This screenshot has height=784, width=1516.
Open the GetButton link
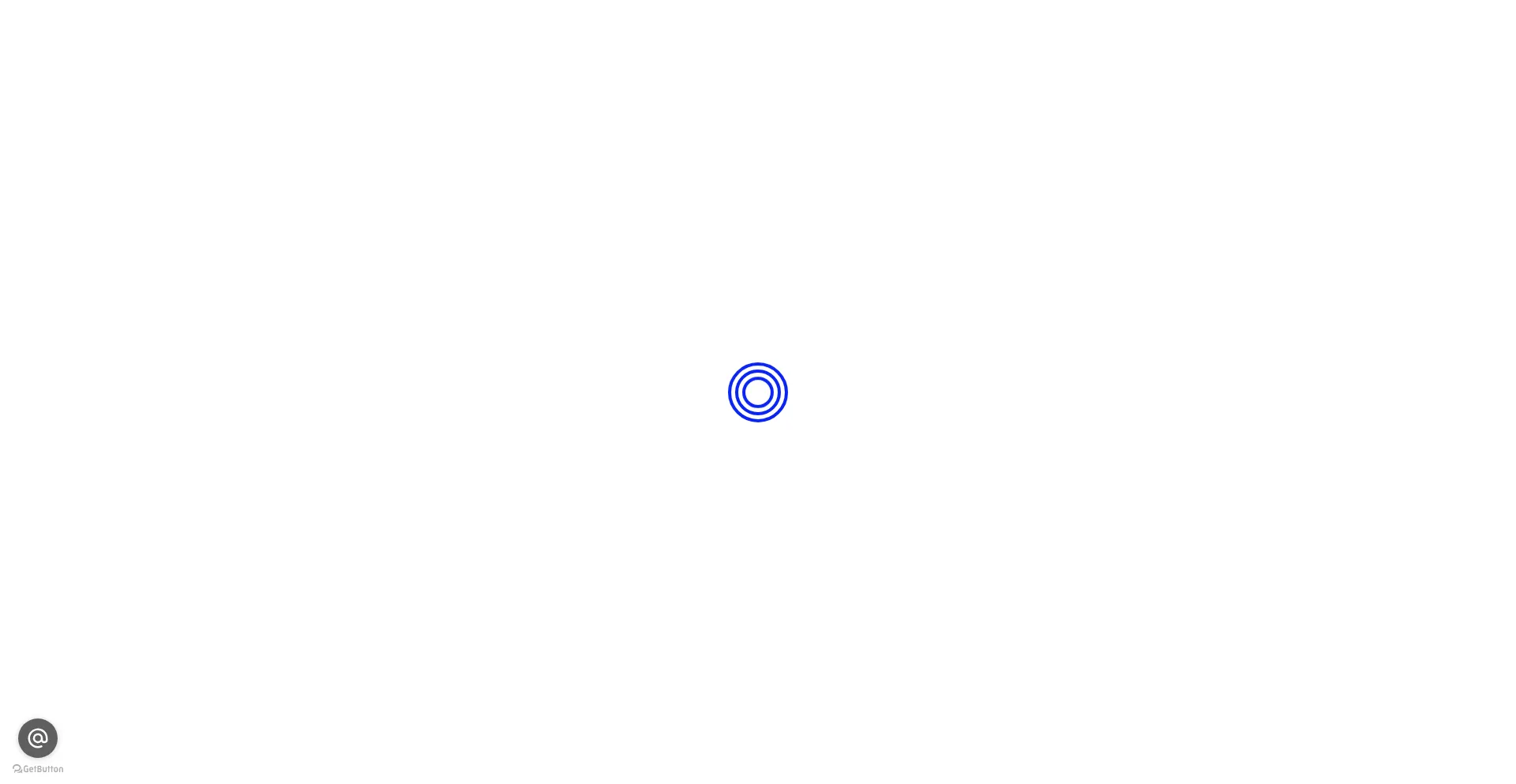pos(39,769)
